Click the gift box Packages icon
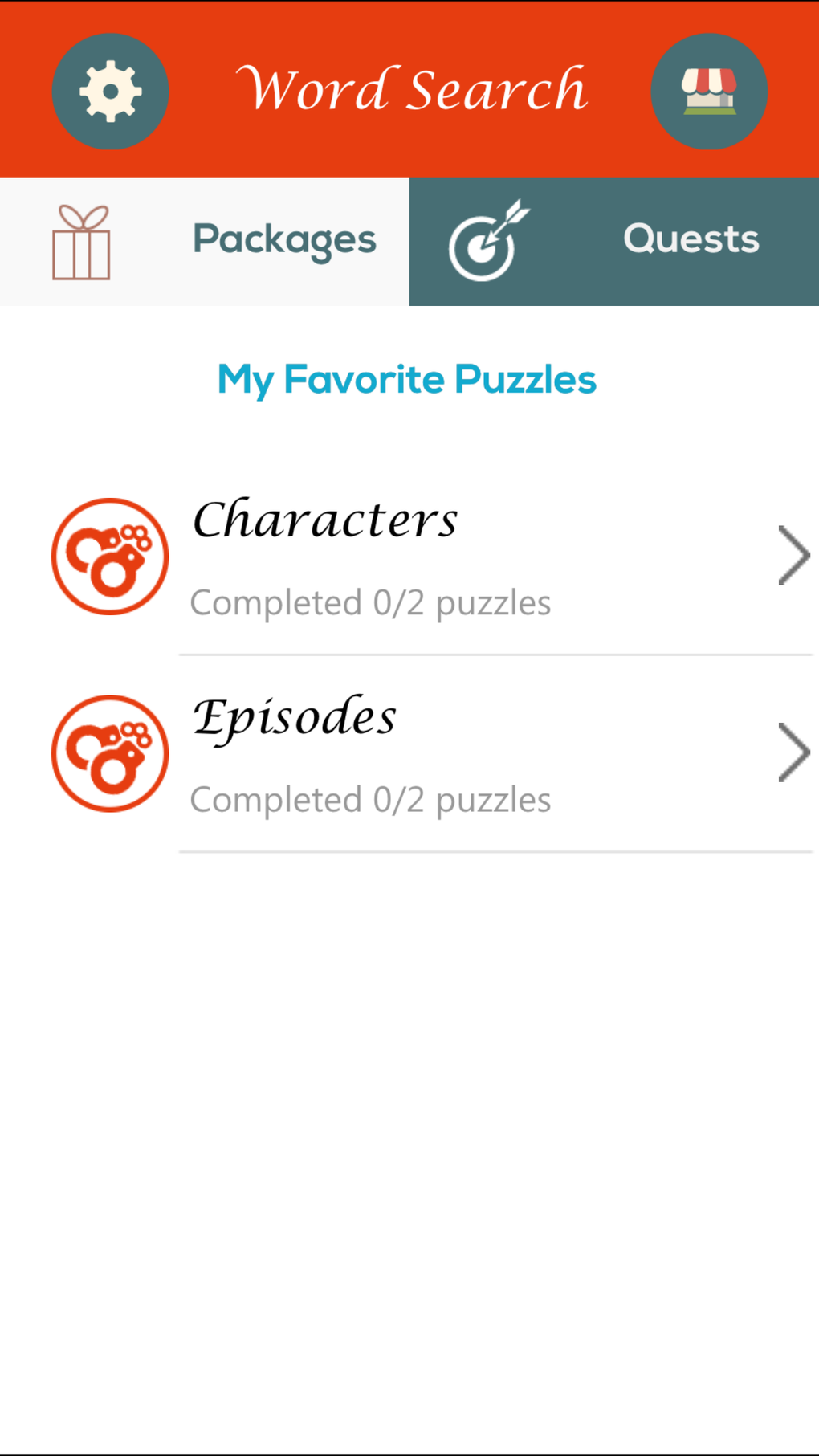Viewport: 819px width, 1456px height. [83, 241]
